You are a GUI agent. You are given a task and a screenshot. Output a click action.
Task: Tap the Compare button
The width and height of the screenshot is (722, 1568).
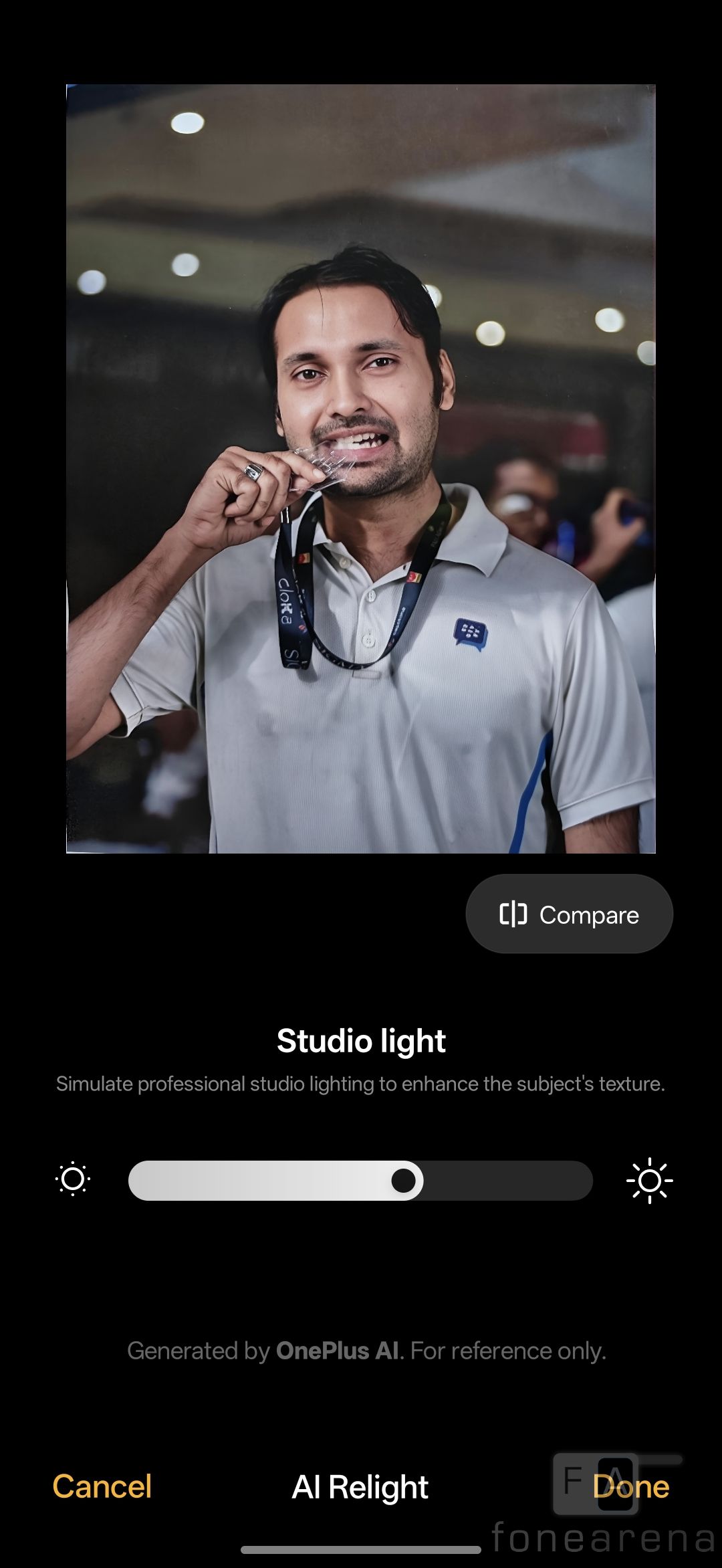[569, 914]
